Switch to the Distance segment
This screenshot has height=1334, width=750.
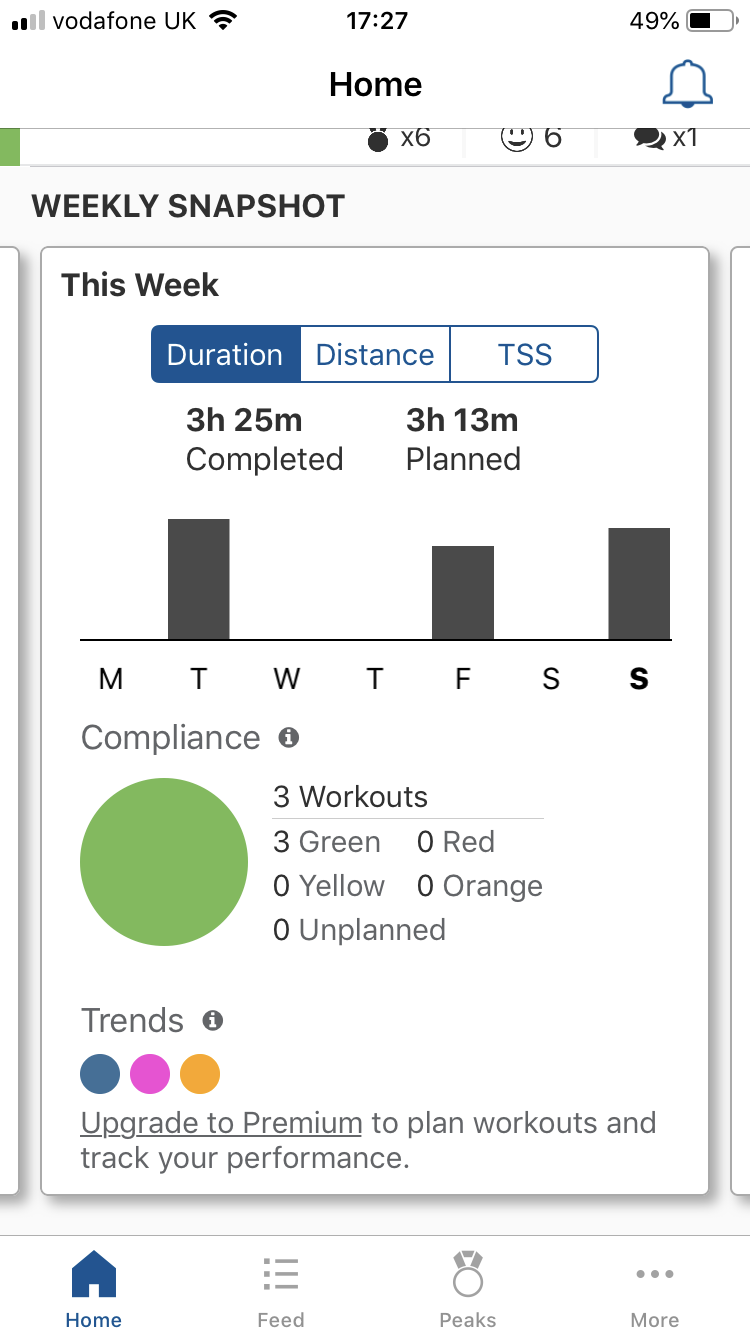pyautogui.click(x=375, y=354)
